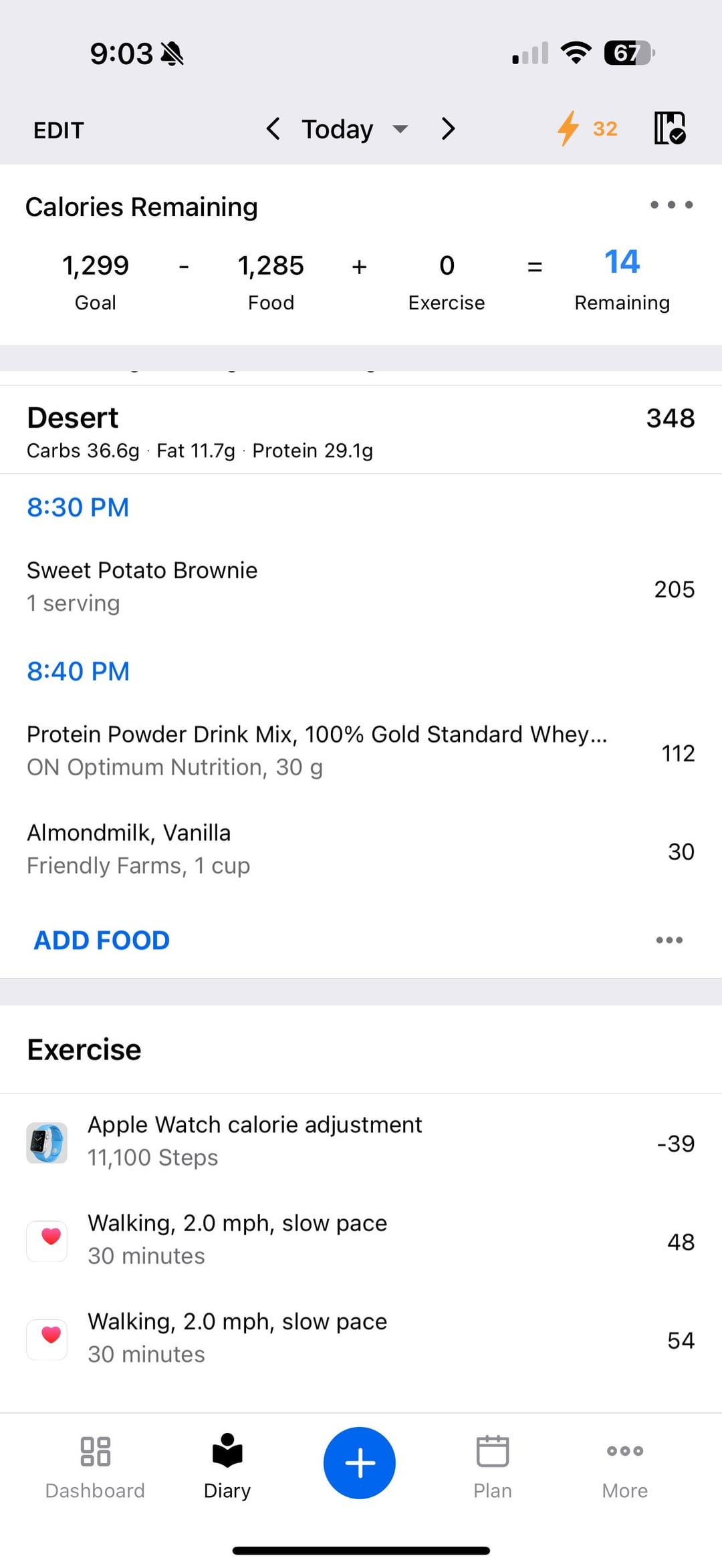Tap the blue plus button

click(360, 1463)
